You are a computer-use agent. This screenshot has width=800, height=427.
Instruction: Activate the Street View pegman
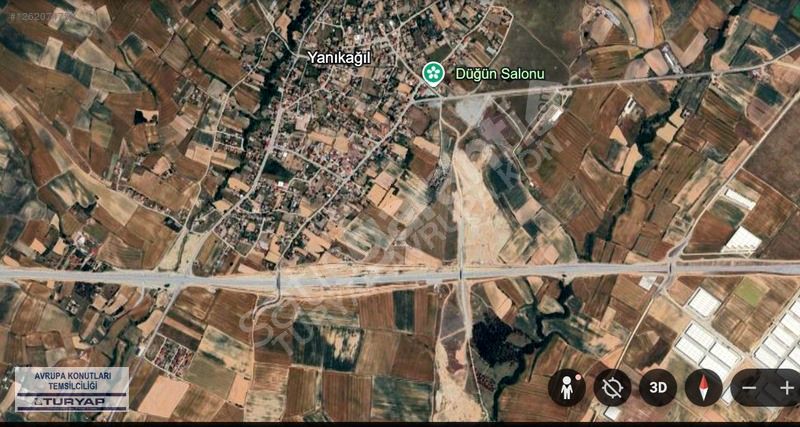tap(567, 387)
